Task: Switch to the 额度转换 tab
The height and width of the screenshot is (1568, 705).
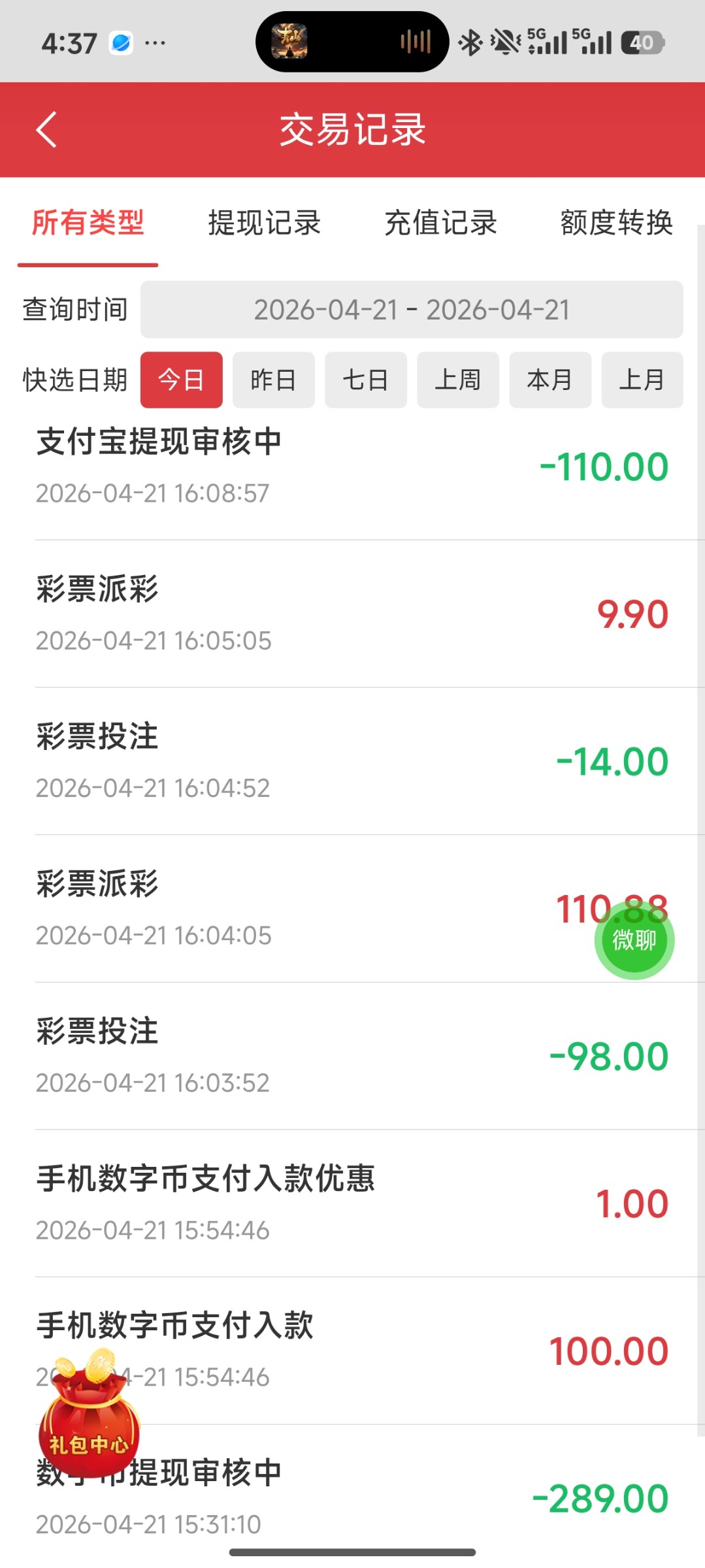Action: tap(616, 223)
